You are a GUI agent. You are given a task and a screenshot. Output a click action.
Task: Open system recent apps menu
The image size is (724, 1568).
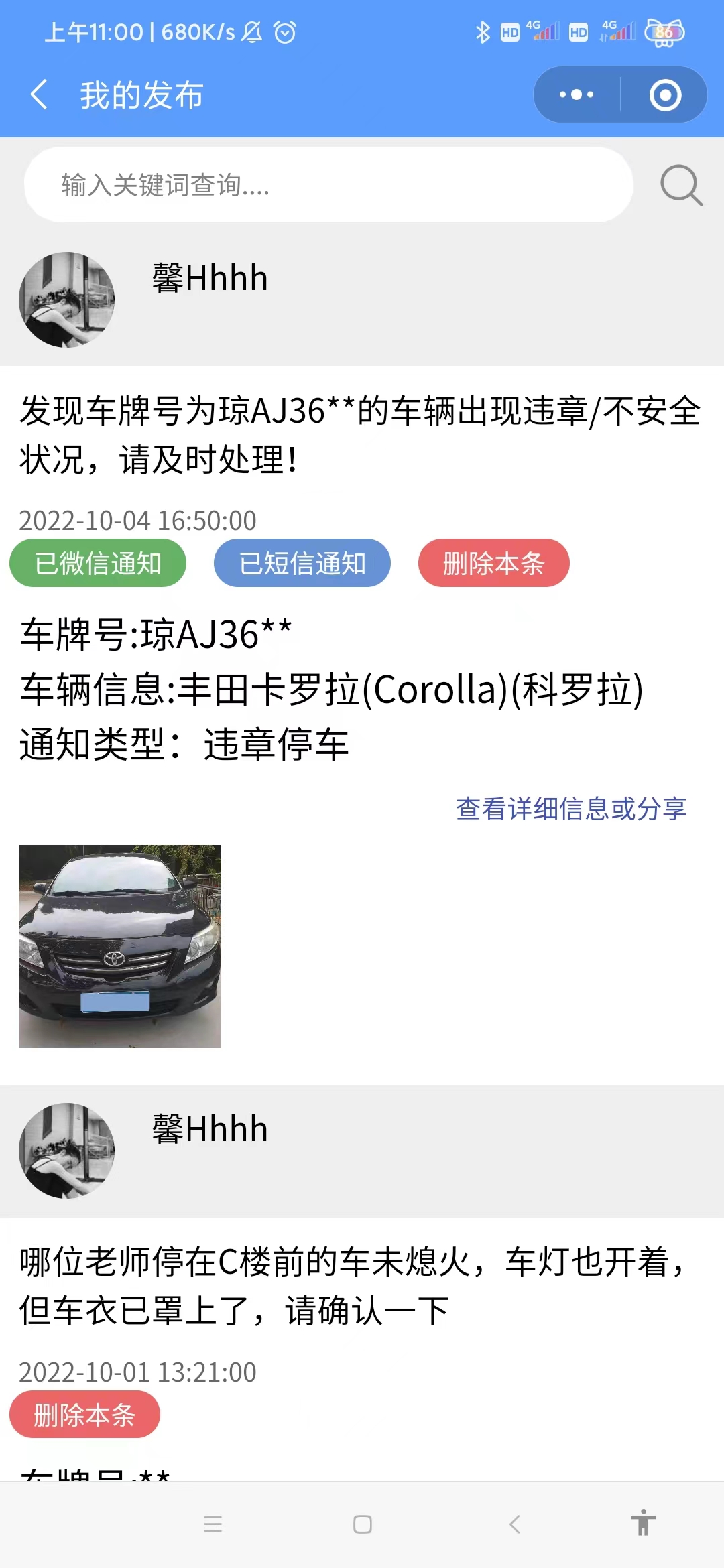tap(213, 1524)
